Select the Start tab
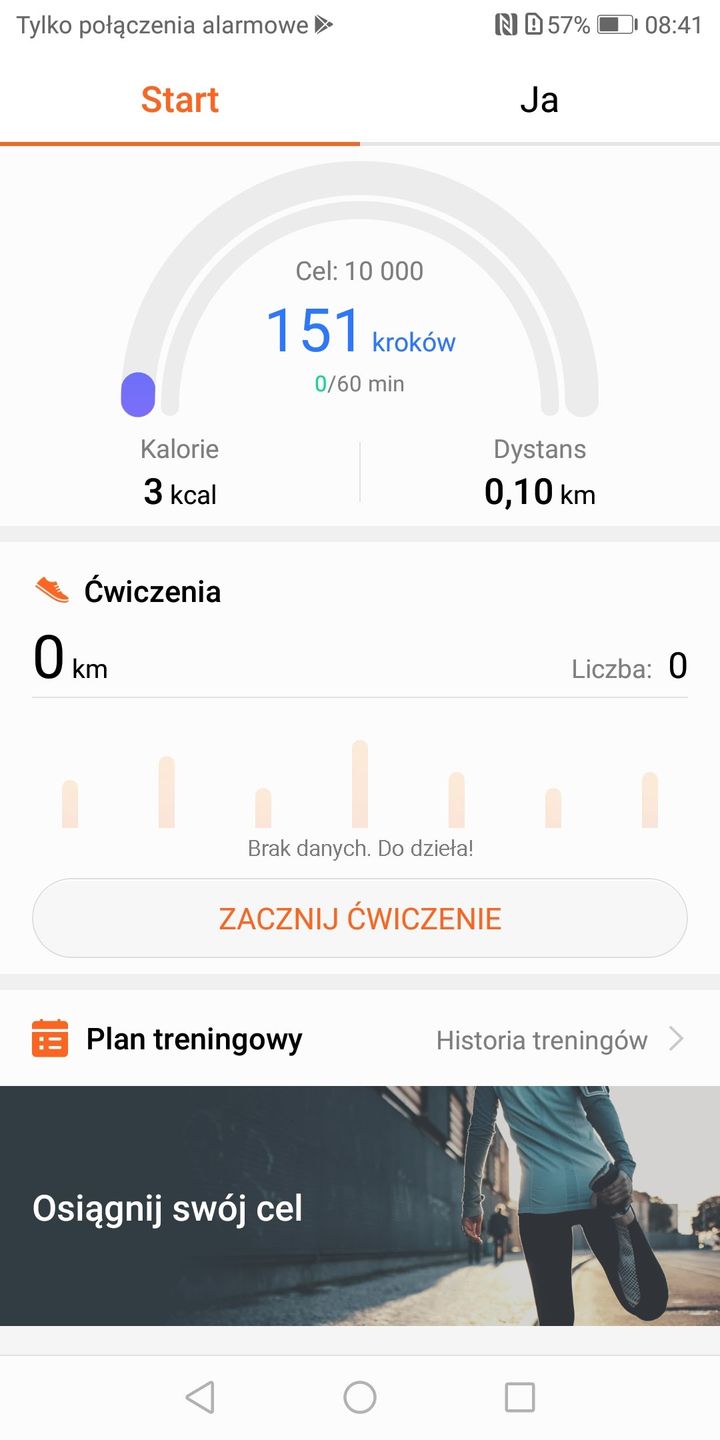 point(180,99)
